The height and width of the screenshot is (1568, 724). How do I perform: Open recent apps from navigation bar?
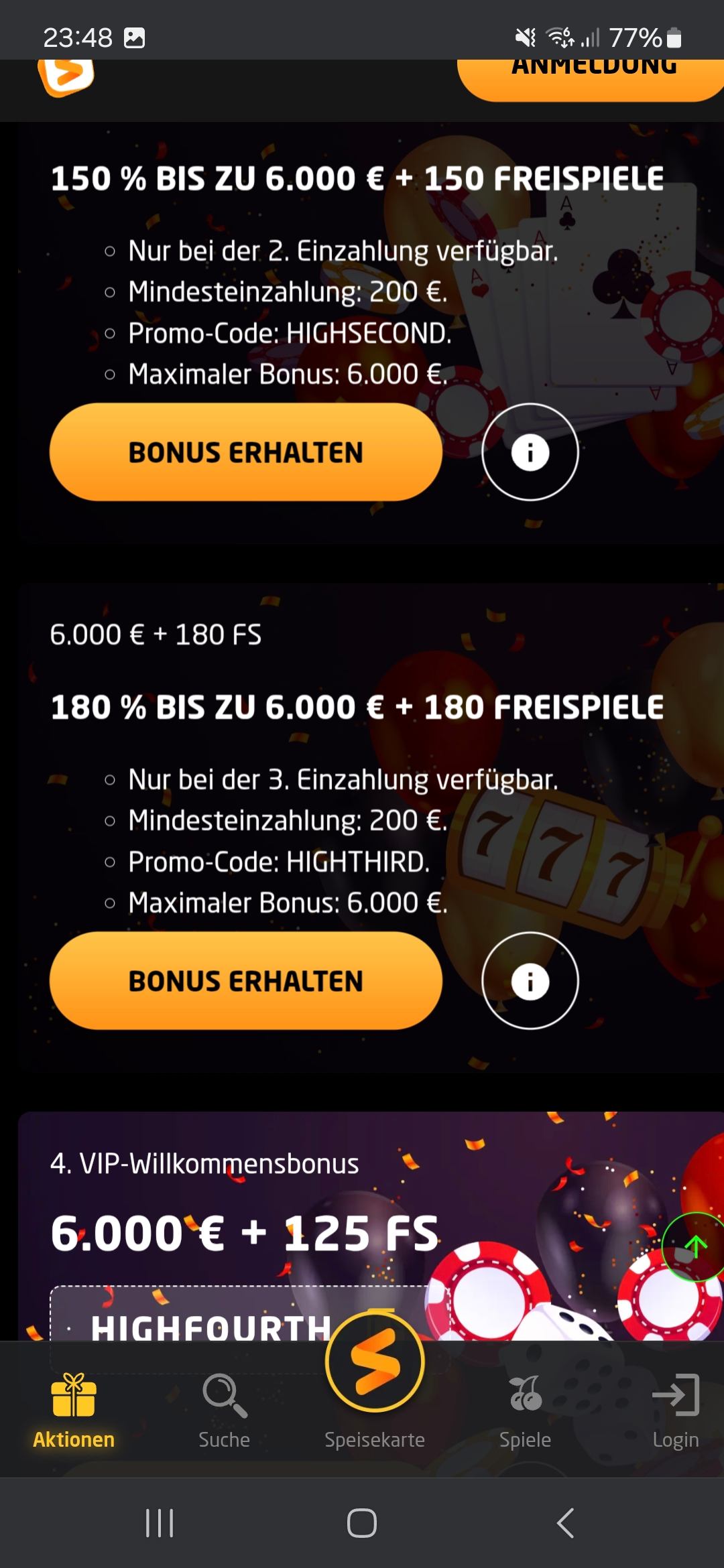pos(160,1523)
